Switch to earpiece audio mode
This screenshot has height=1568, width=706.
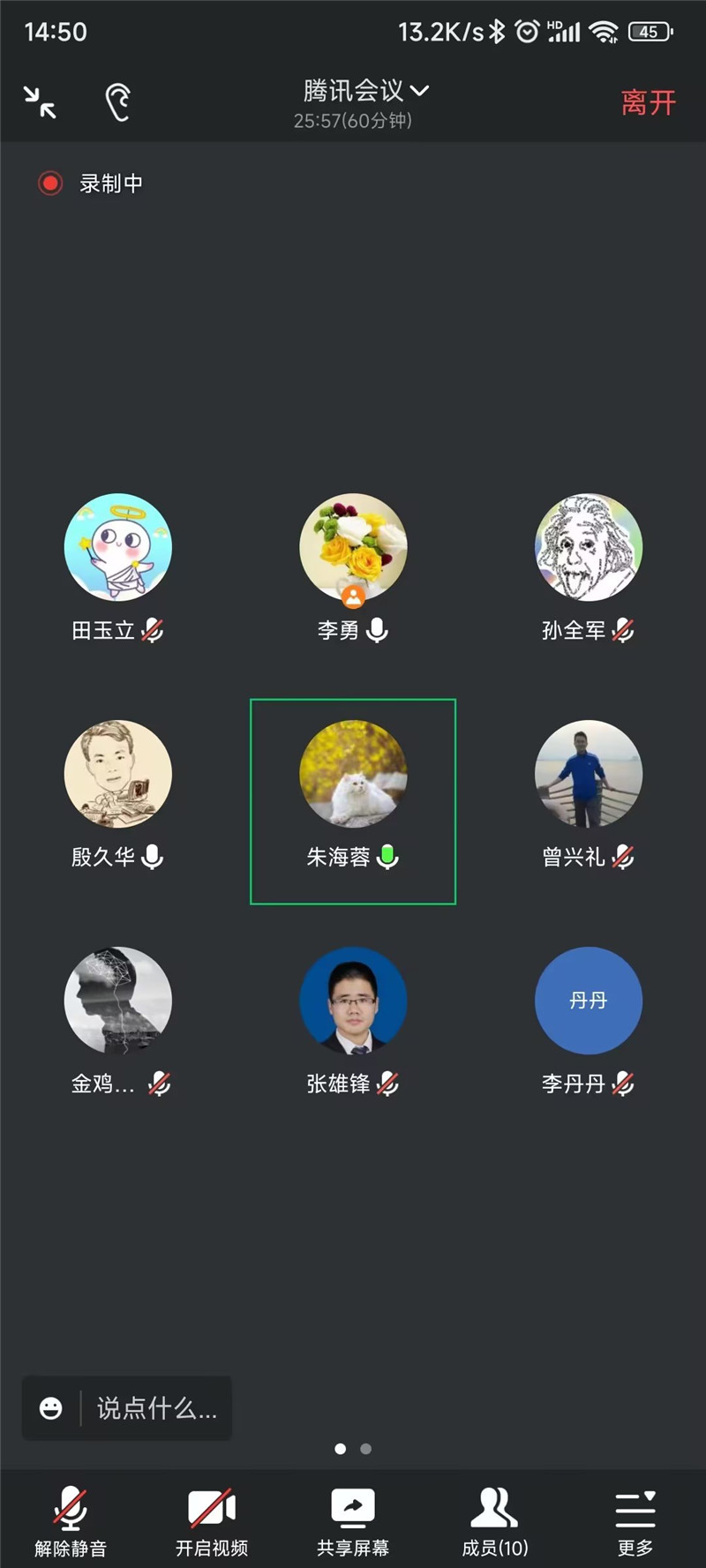(x=117, y=103)
